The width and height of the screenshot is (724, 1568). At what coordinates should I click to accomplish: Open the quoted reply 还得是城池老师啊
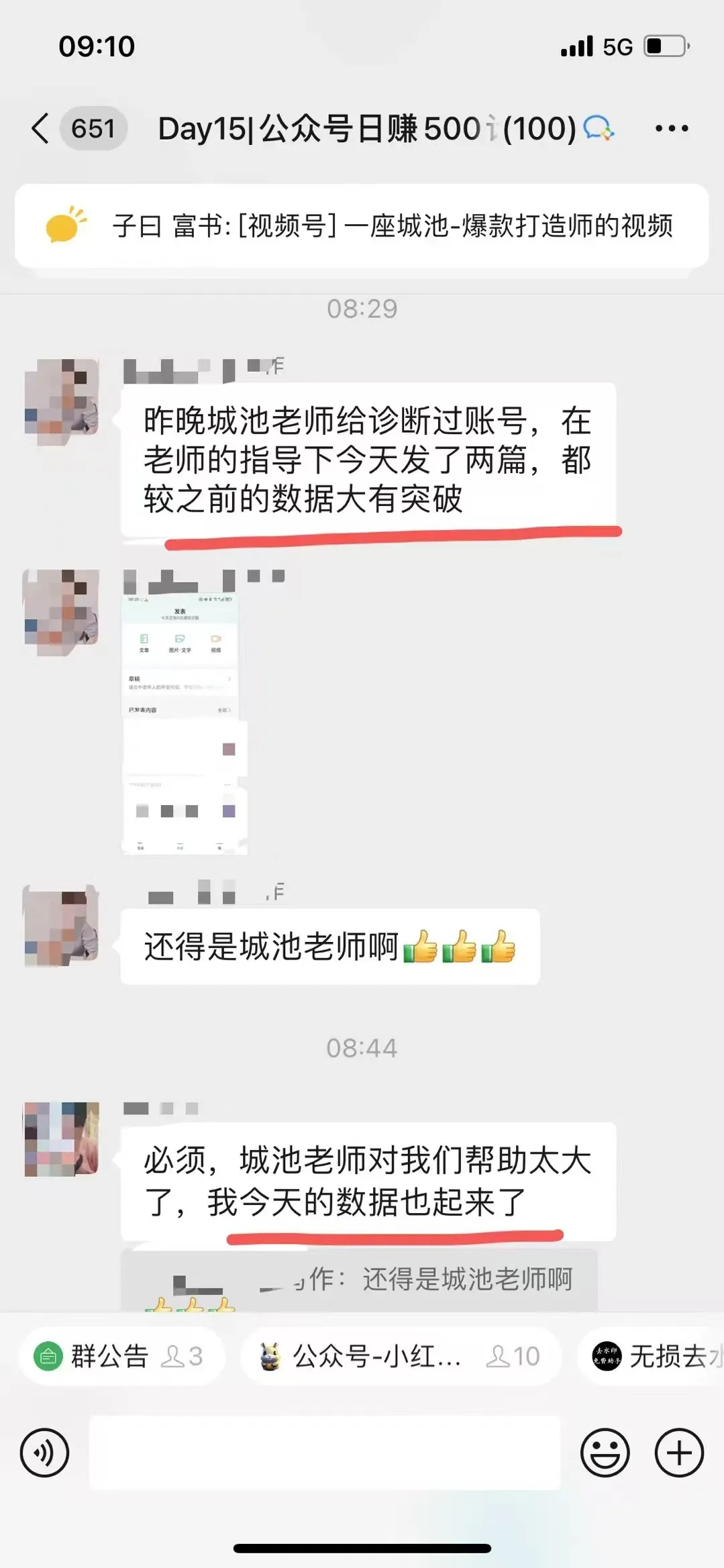tap(359, 1280)
